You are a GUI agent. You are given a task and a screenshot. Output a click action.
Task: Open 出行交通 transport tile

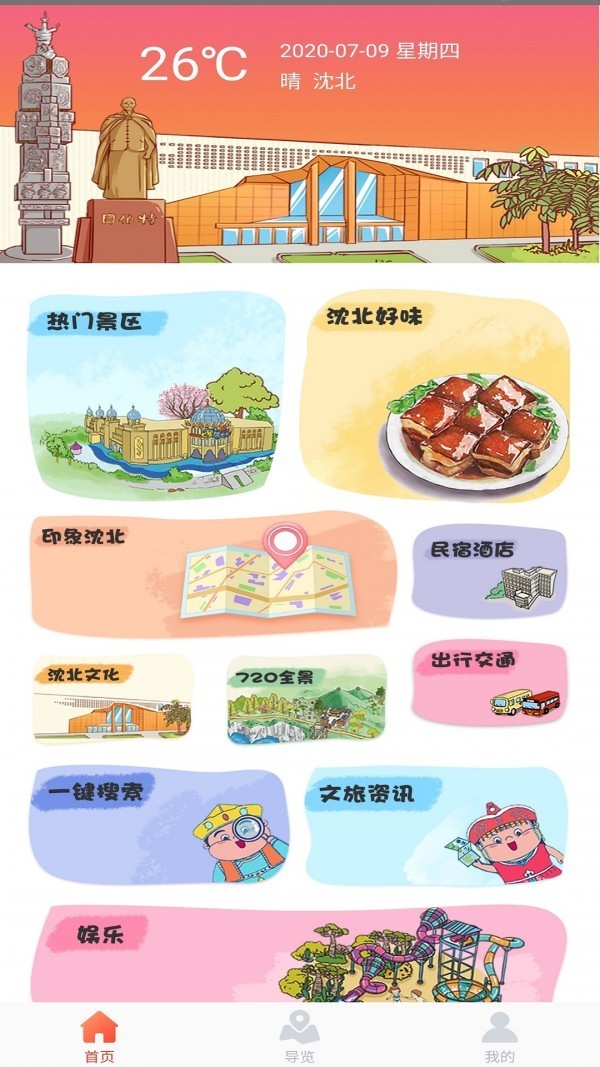(489, 684)
